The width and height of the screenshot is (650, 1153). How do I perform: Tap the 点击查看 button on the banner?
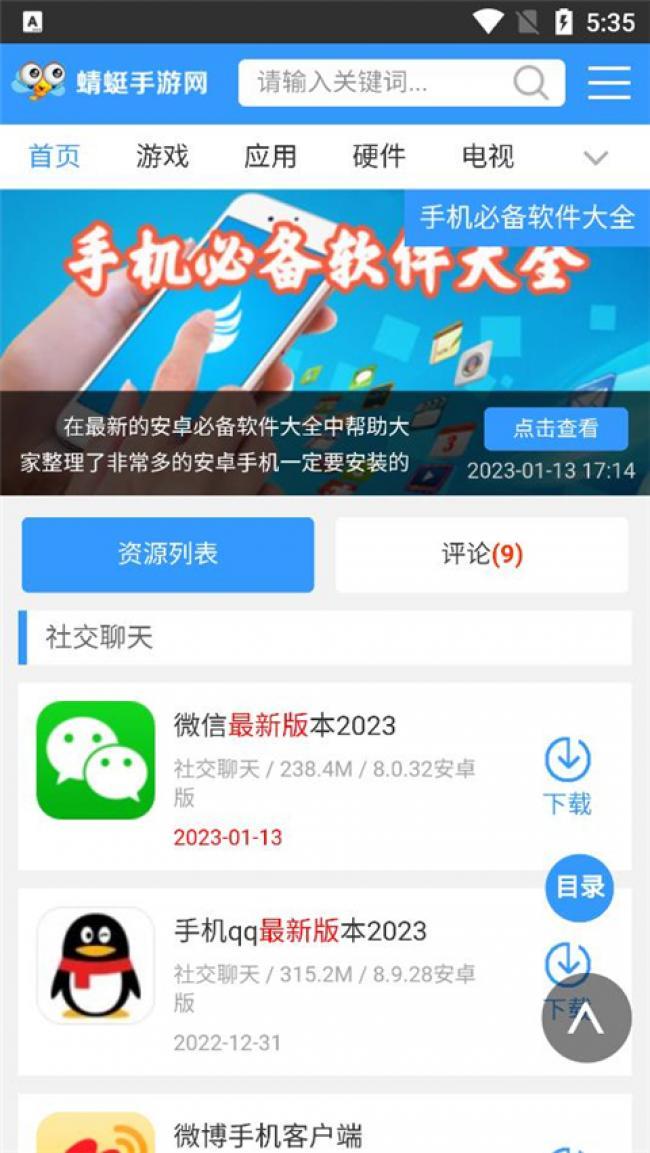click(556, 429)
